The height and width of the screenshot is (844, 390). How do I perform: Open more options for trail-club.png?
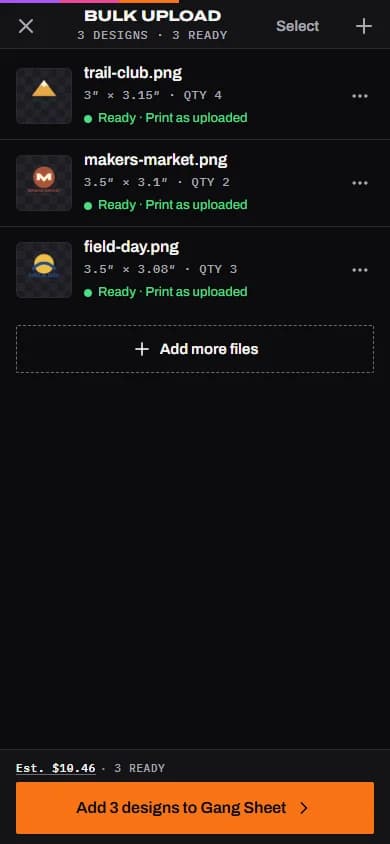(x=360, y=96)
